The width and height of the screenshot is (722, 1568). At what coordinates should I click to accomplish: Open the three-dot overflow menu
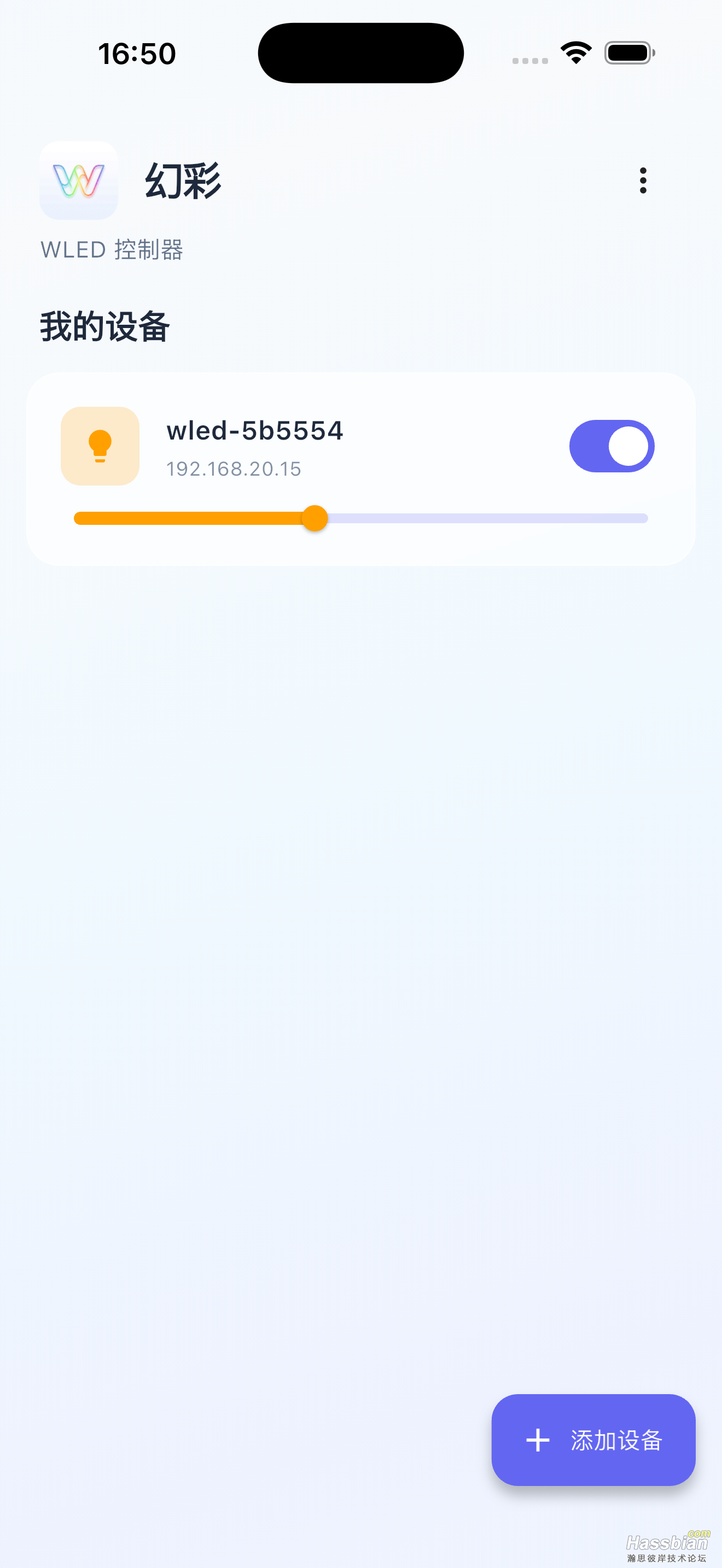pyautogui.click(x=643, y=181)
